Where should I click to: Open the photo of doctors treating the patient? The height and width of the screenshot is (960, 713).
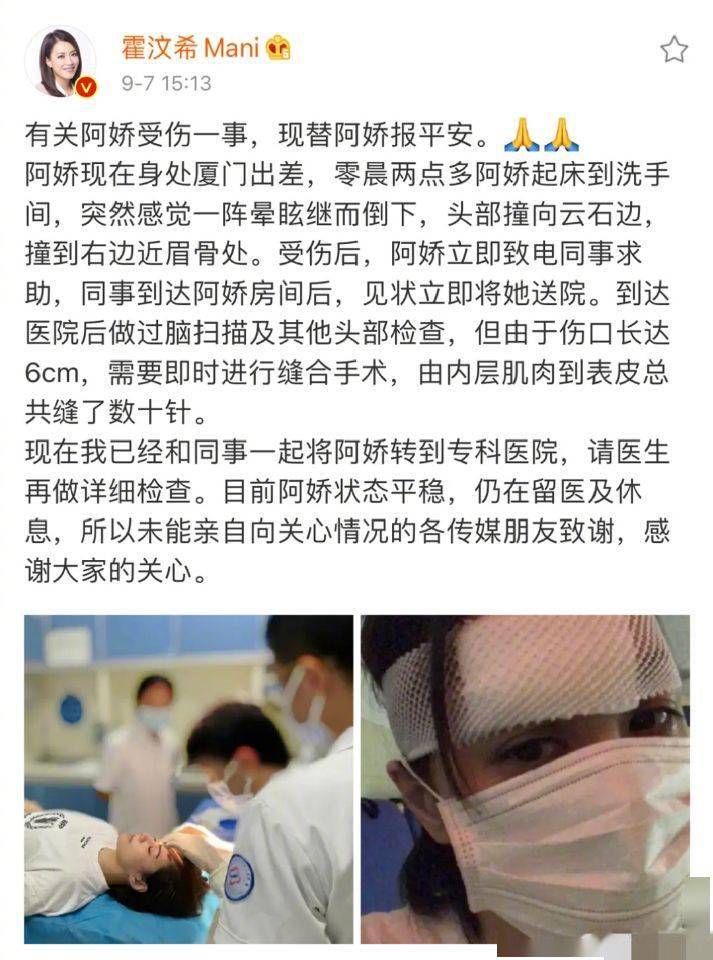tap(189, 778)
